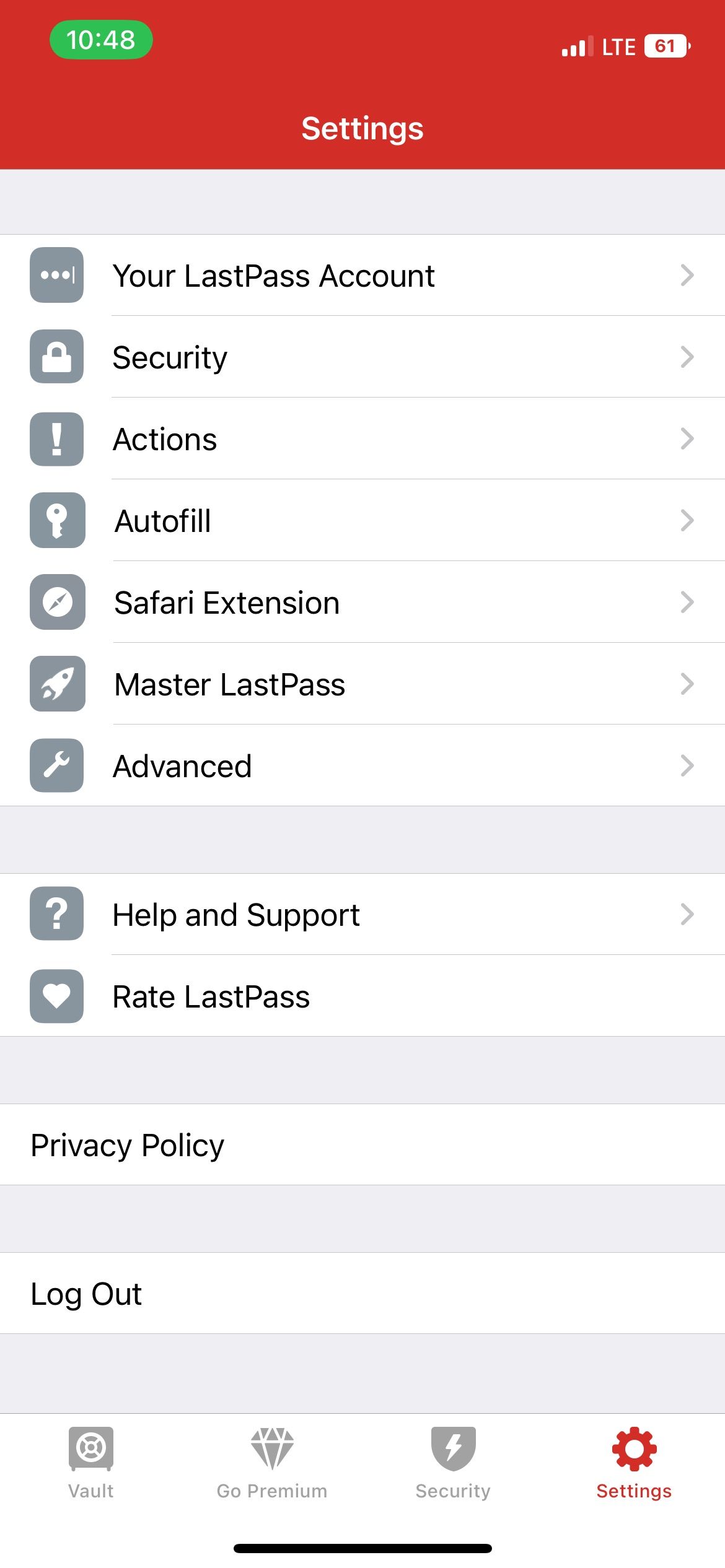Image resolution: width=725 pixels, height=1568 pixels.
Task: Go to Autofill settings
Action: coord(362,520)
